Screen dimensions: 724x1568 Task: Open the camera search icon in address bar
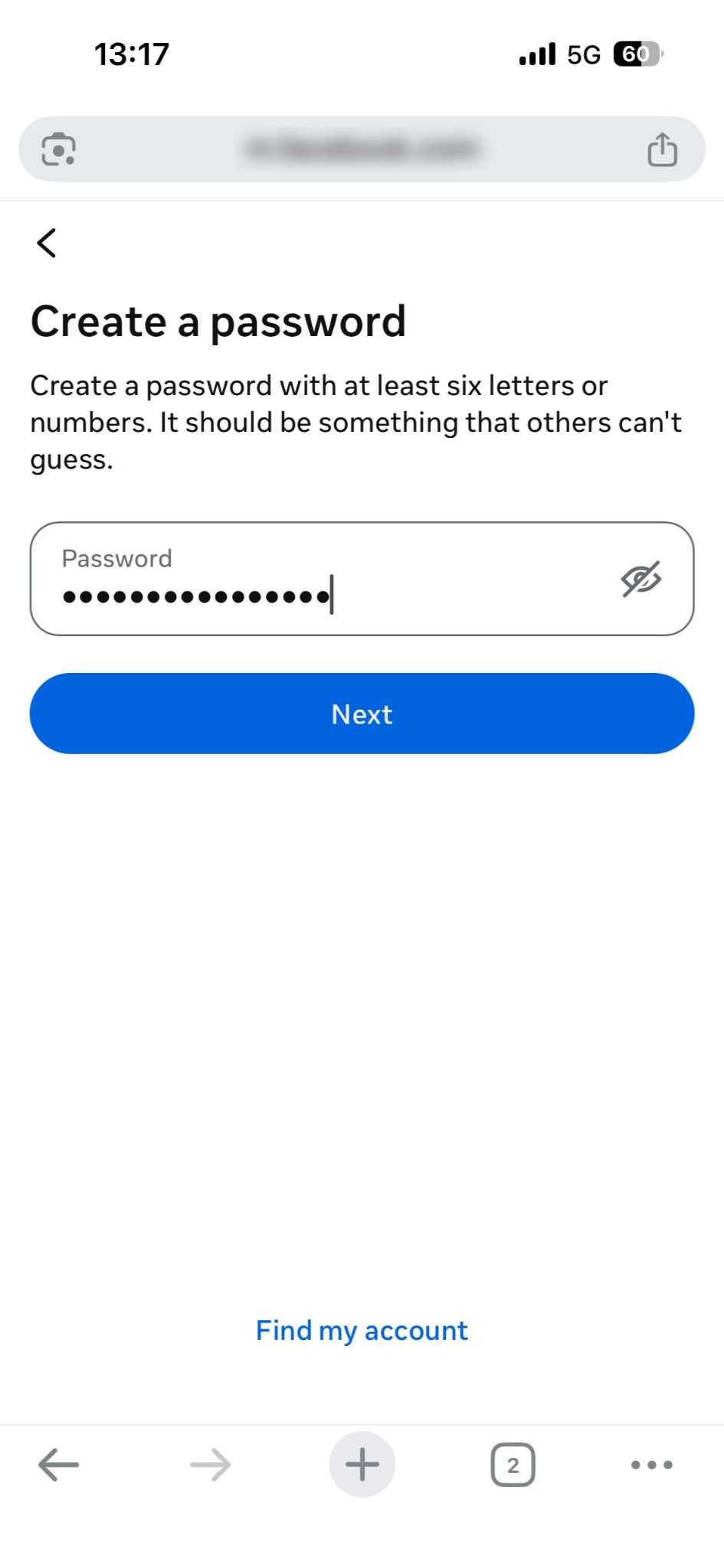[59, 149]
